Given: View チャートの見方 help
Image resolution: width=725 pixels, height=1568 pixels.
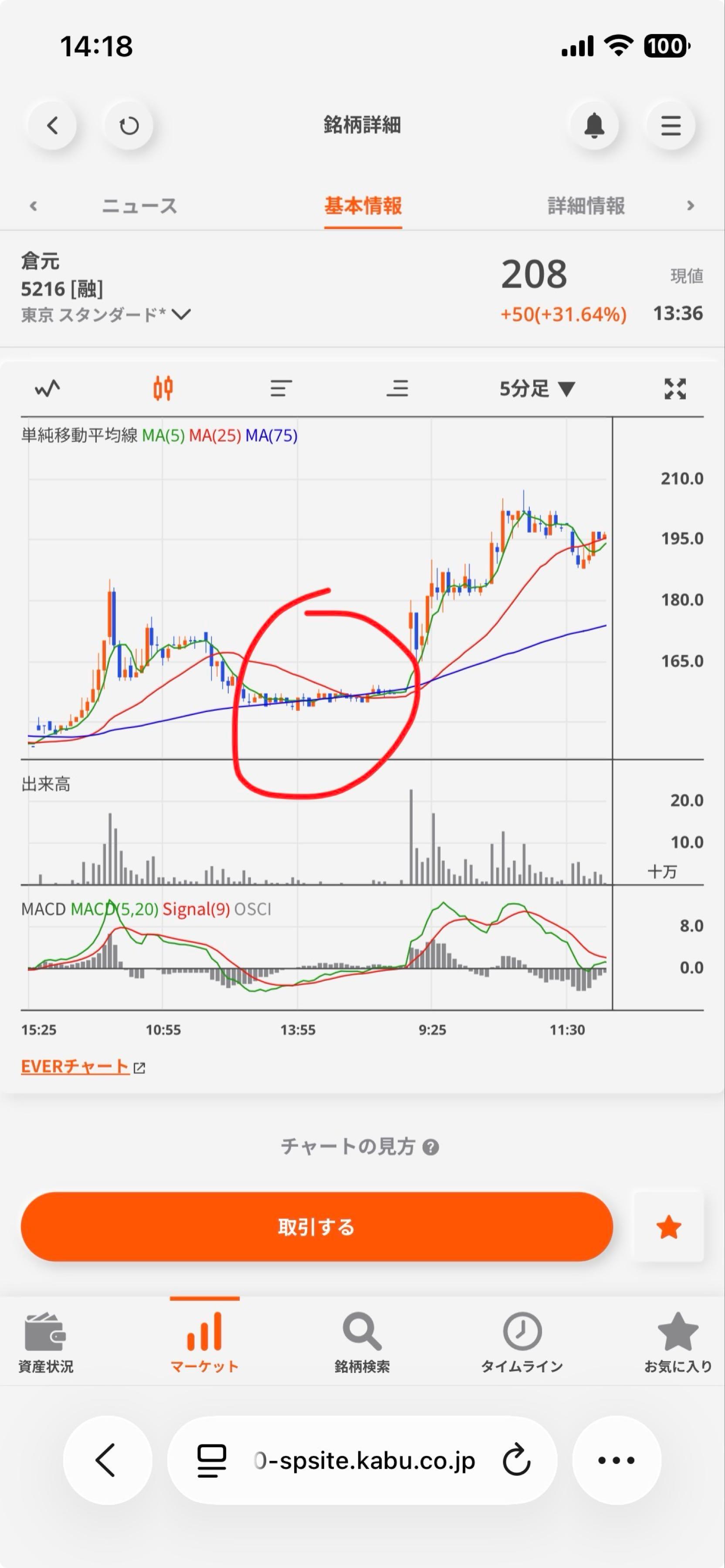Looking at the screenshot, I should (359, 1147).
